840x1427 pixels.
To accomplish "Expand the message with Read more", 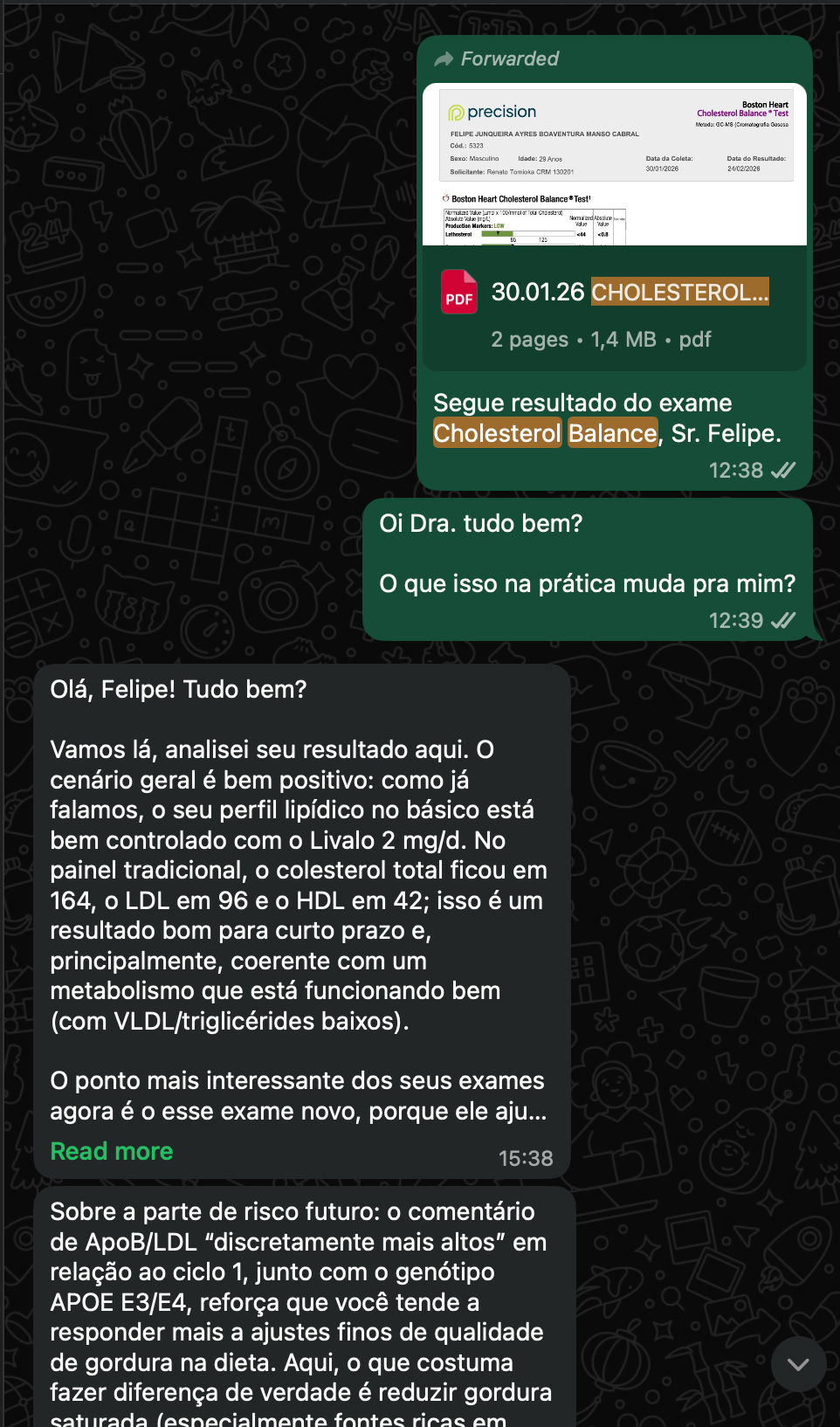I will pyautogui.click(x=112, y=1152).
